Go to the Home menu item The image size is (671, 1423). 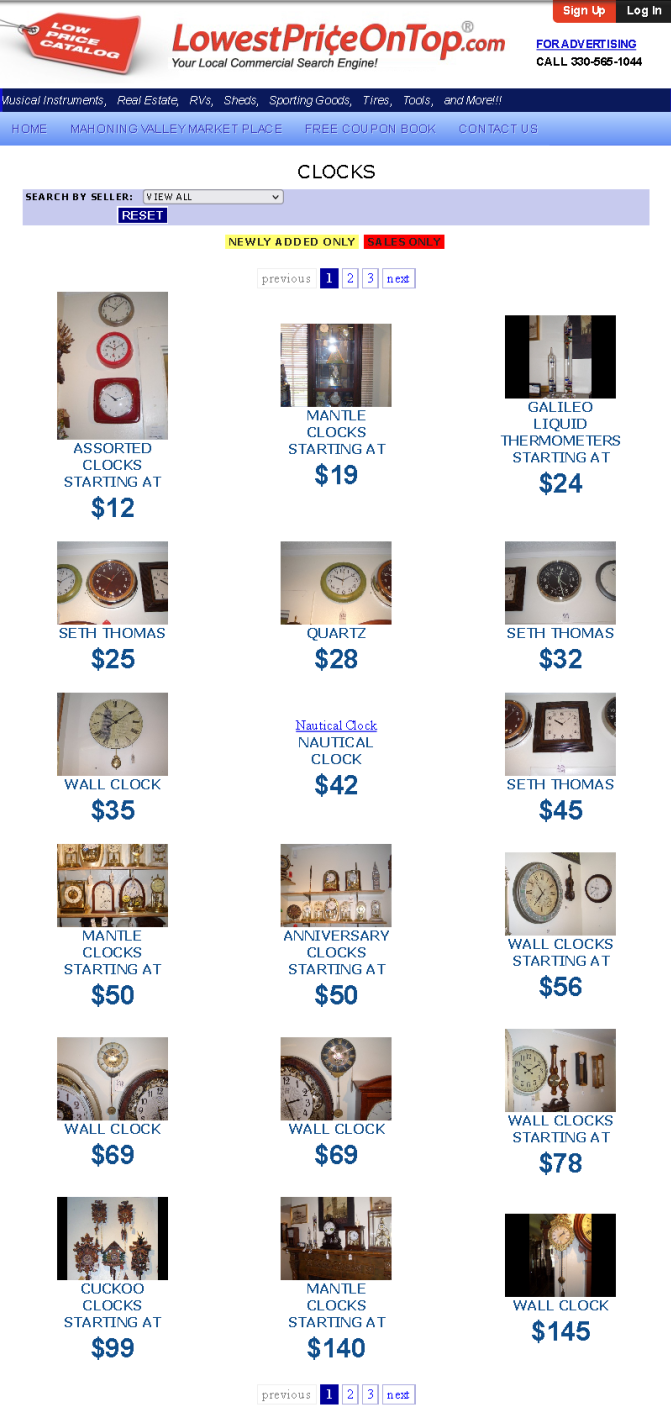click(x=29, y=129)
